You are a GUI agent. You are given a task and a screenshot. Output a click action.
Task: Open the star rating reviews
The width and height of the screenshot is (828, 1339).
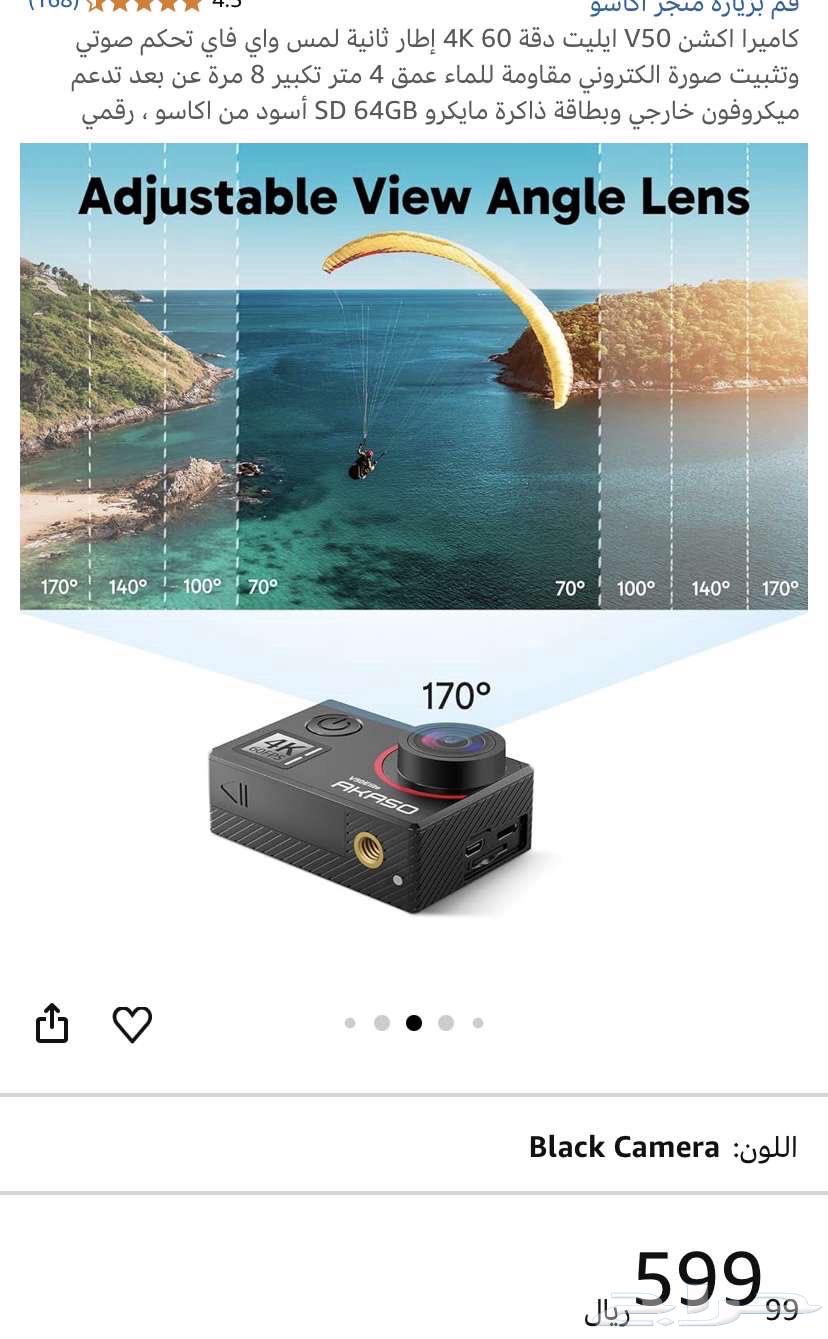click(x=145, y=4)
